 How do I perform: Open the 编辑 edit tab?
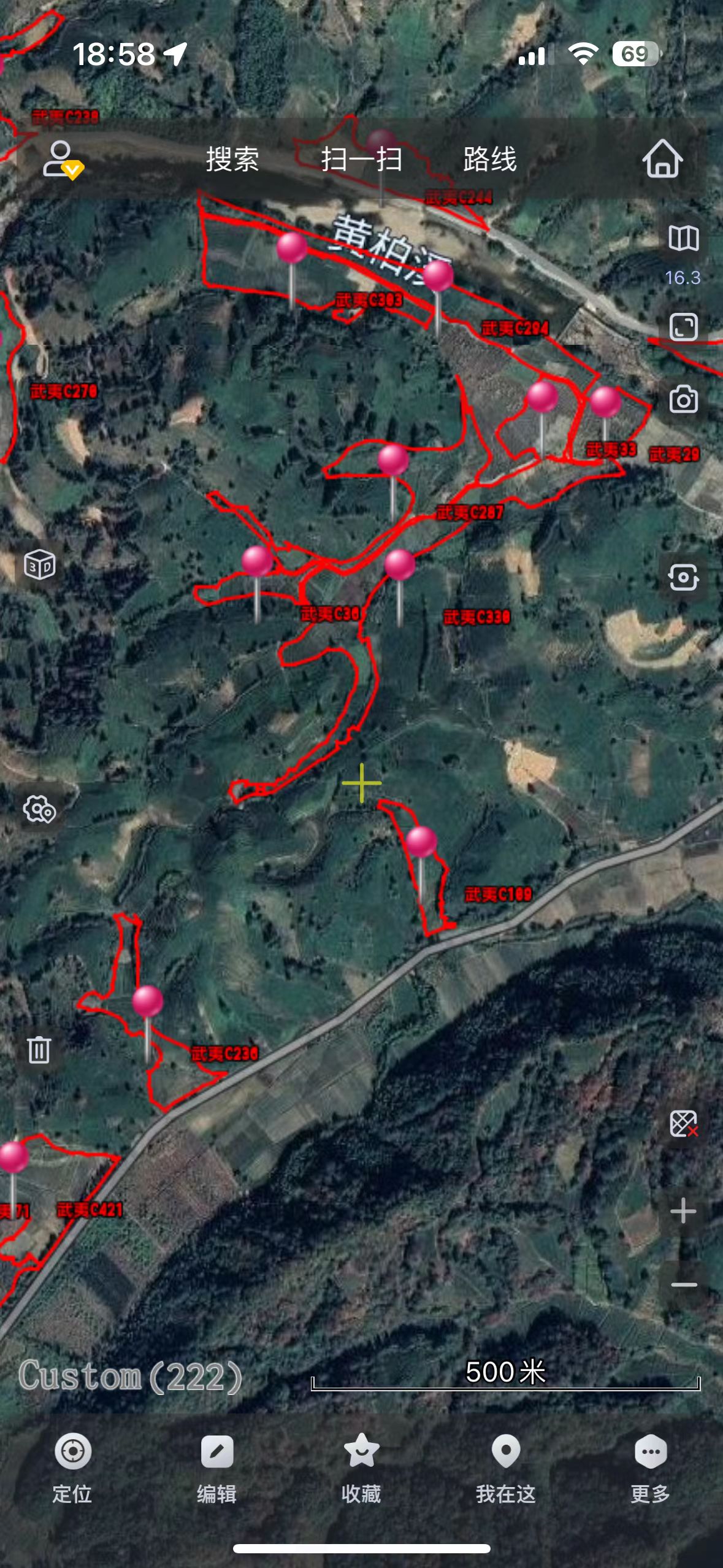tap(217, 1468)
